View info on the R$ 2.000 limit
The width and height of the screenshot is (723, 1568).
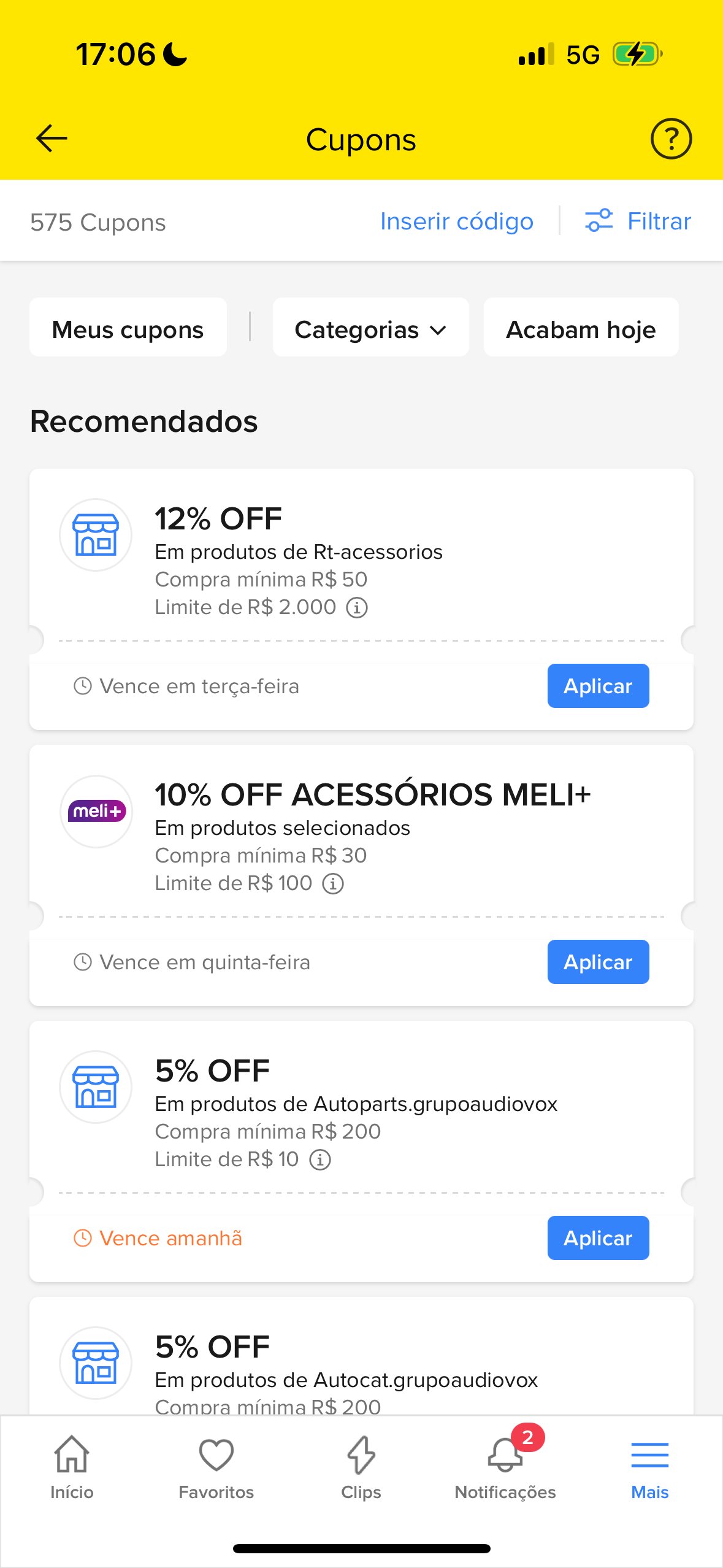357,607
